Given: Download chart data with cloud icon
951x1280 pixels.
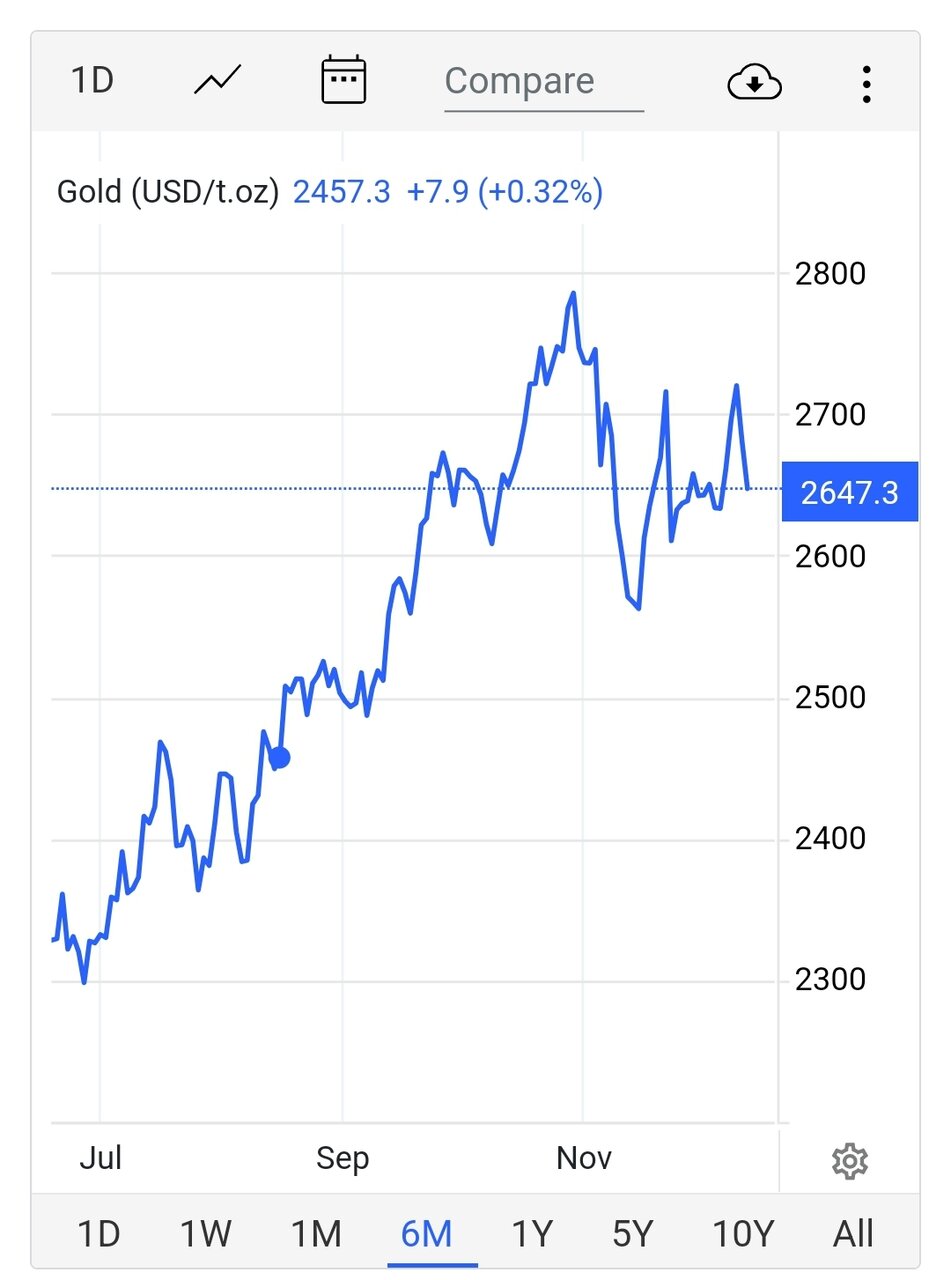Looking at the screenshot, I should (754, 82).
